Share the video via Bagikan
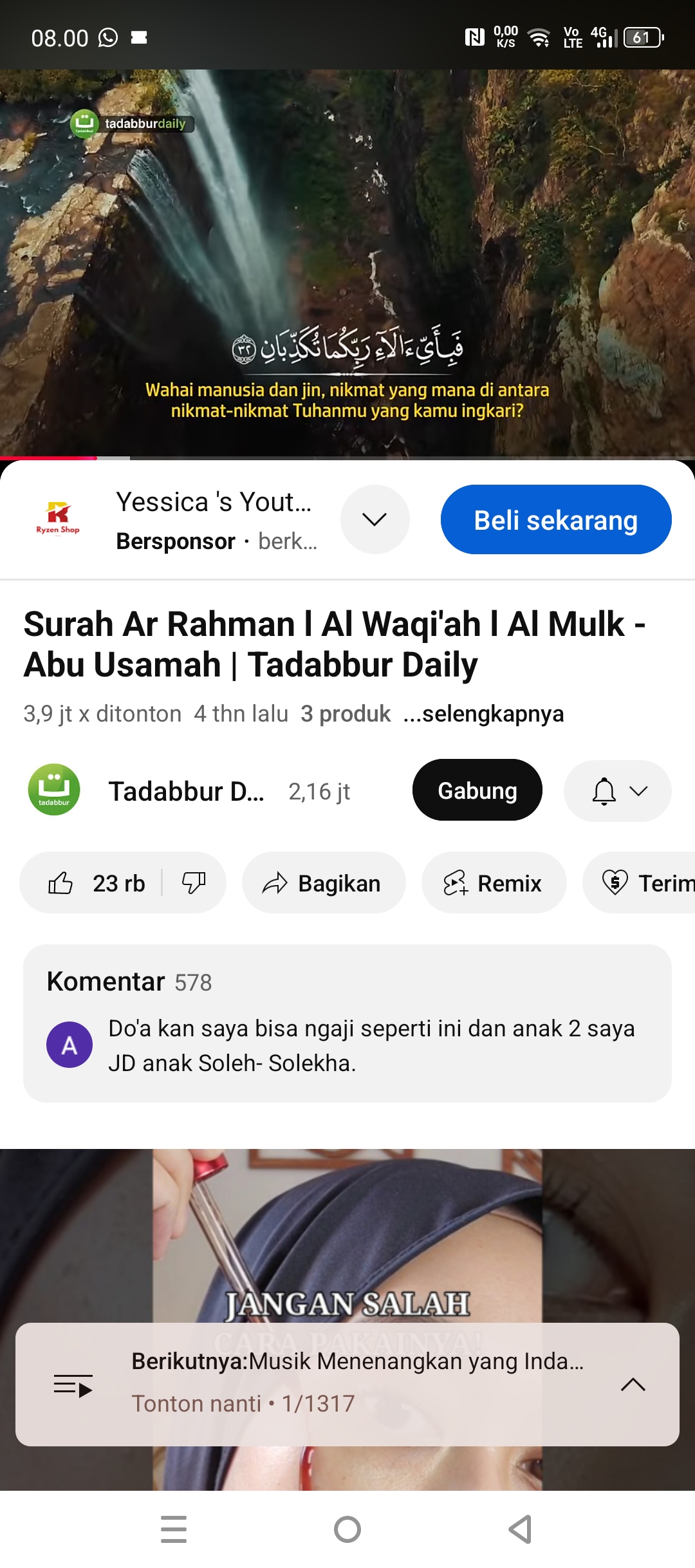The image size is (695, 1568). coord(324,883)
